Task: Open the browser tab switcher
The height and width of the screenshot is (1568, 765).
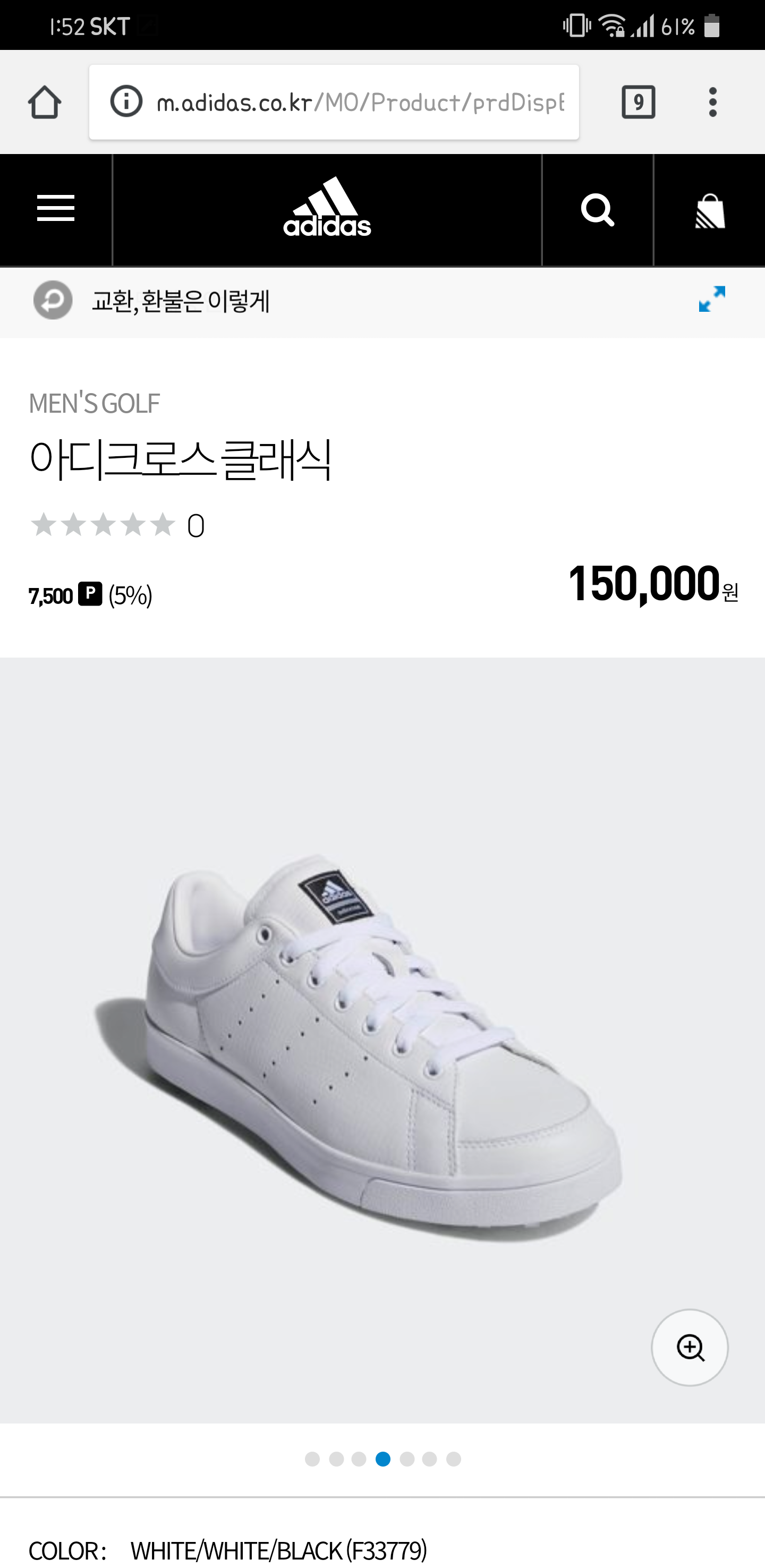Action: pyautogui.click(x=638, y=103)
